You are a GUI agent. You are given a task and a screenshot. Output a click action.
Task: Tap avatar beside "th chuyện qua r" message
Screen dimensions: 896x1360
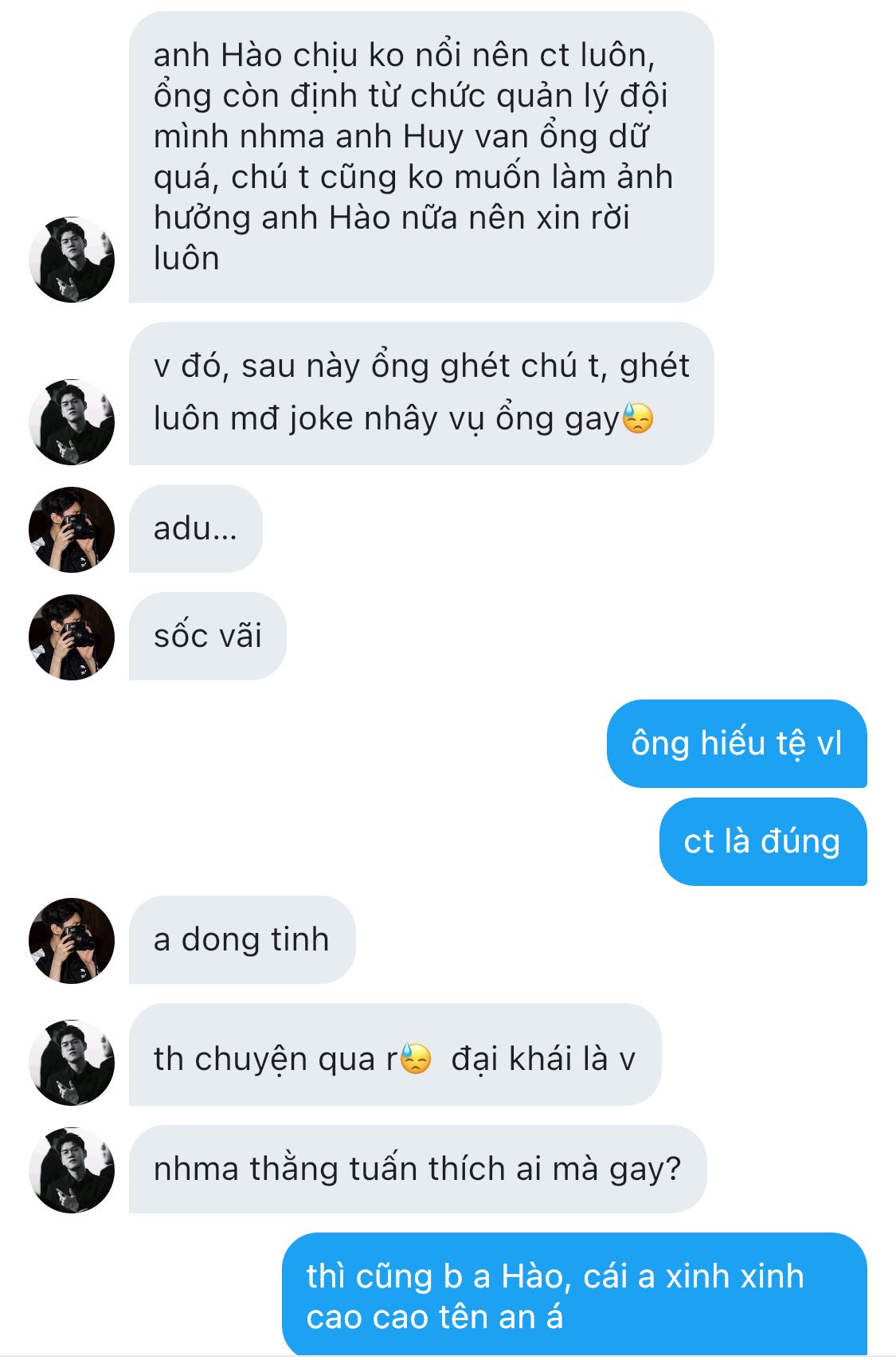(72, 1063)
